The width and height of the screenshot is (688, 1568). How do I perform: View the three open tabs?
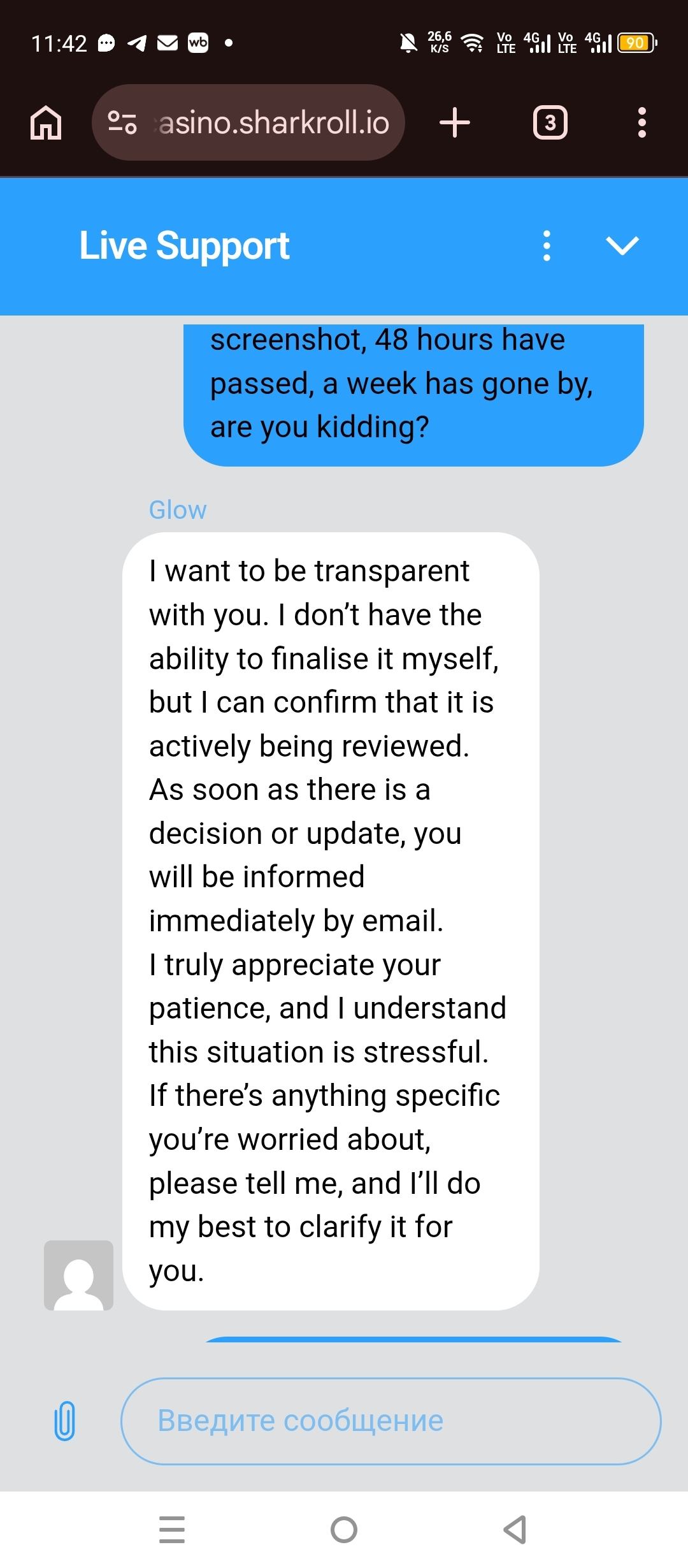pyautogui.click(x=550, y=122)
